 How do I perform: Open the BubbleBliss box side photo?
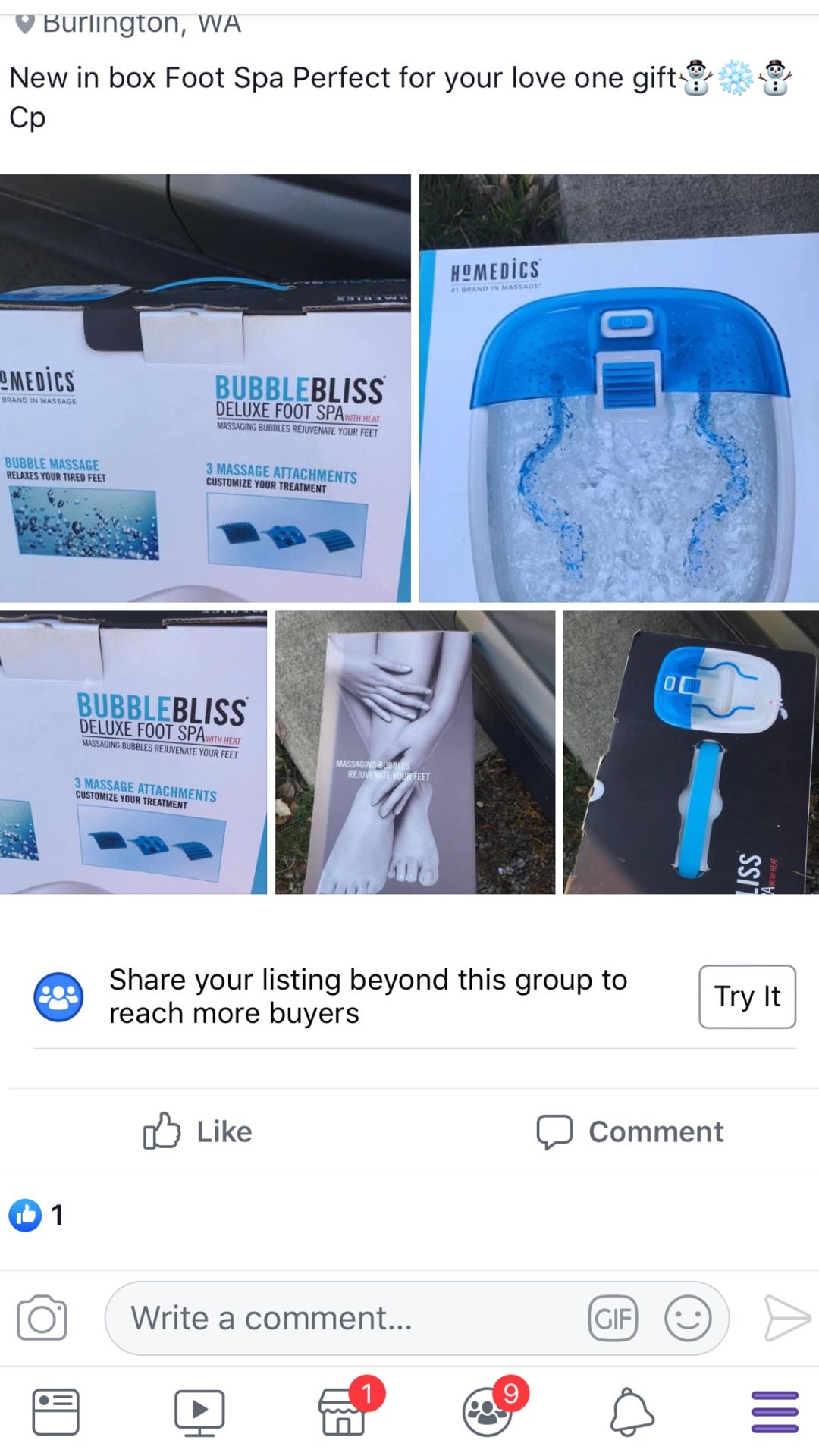tap(205, 388)
